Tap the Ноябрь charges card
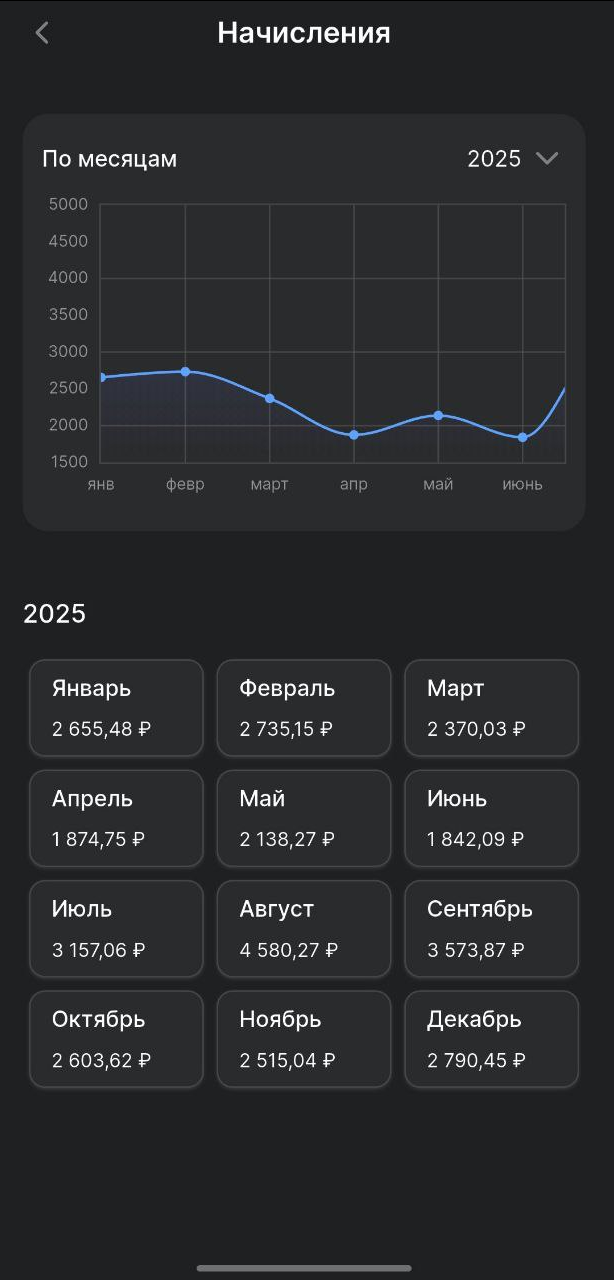 (304, 1038)
